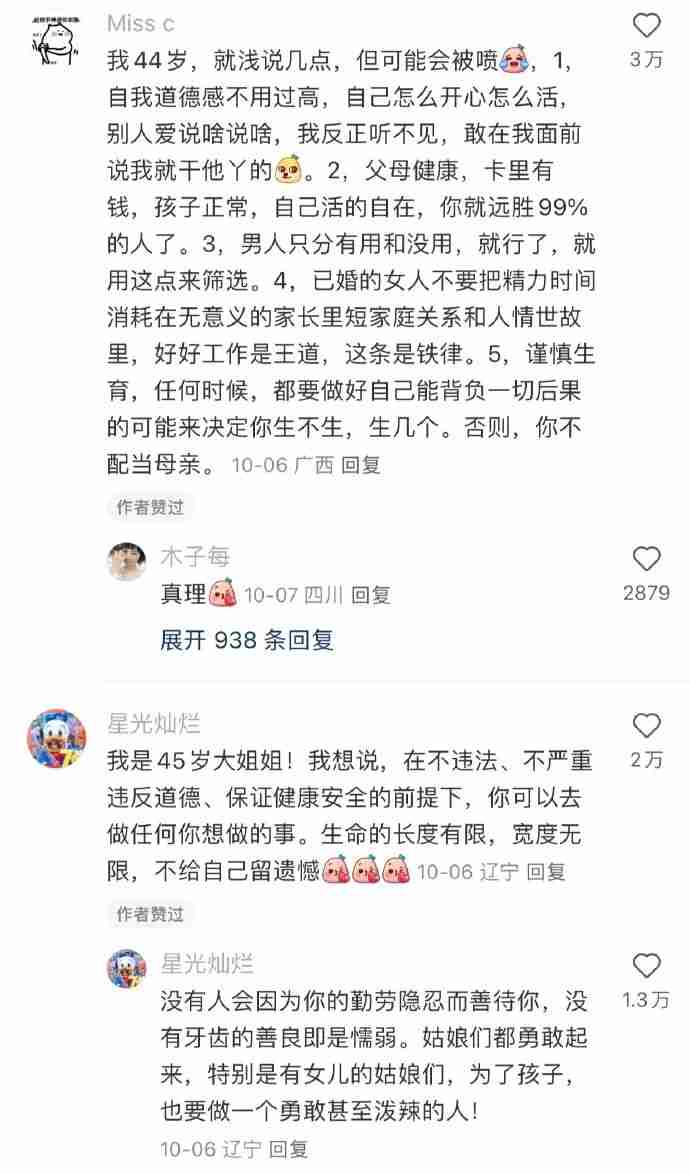This screenshot has width=690, height=1174.
Task: Open 星光灿烂's avatar on the main comment
Action: tap(55, 741)
